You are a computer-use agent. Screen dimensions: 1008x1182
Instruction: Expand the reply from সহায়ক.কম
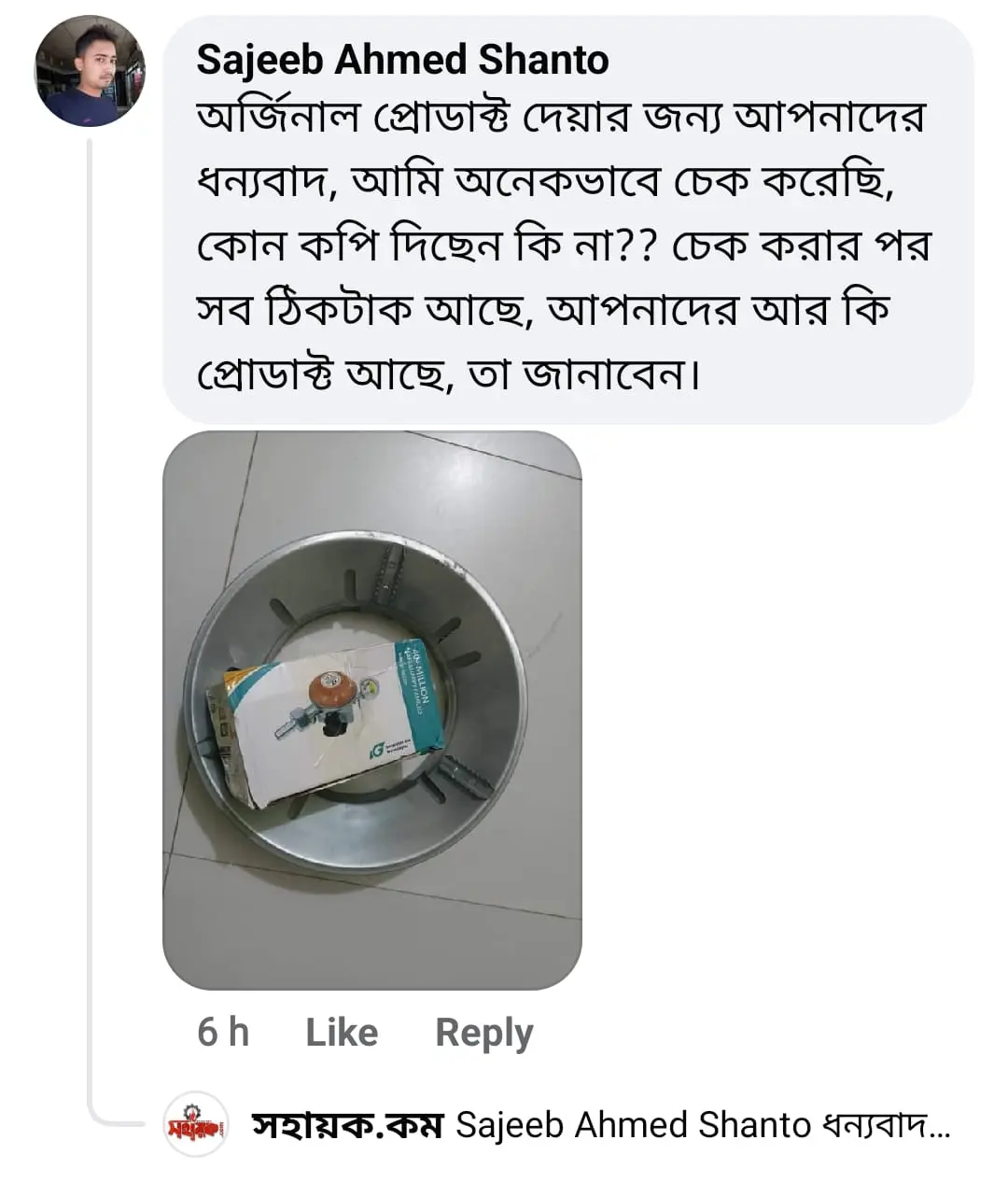pos(702,1125)
